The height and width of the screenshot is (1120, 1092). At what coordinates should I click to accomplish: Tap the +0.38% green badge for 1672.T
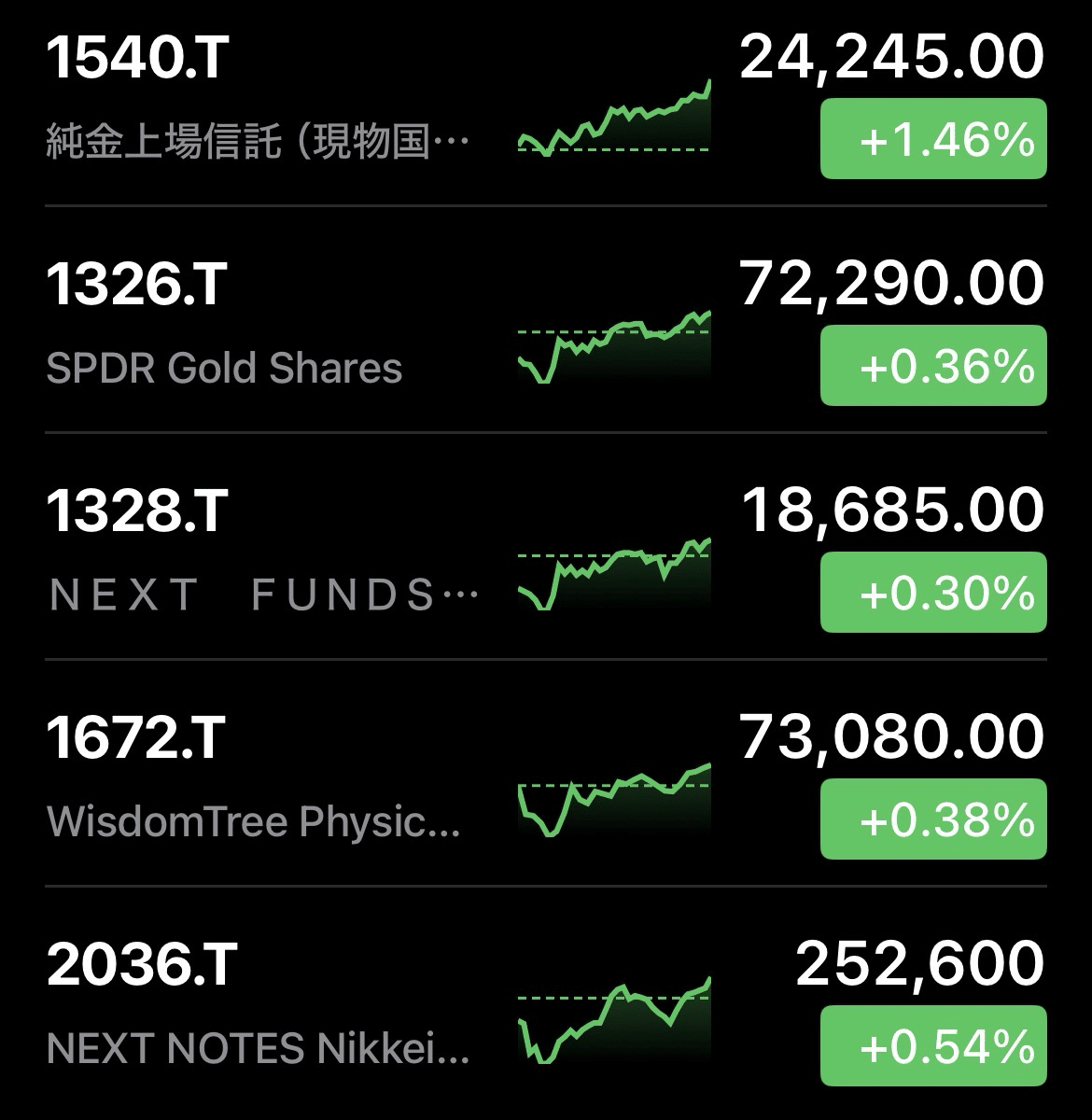pyautogui.click(x=931, y=819)
